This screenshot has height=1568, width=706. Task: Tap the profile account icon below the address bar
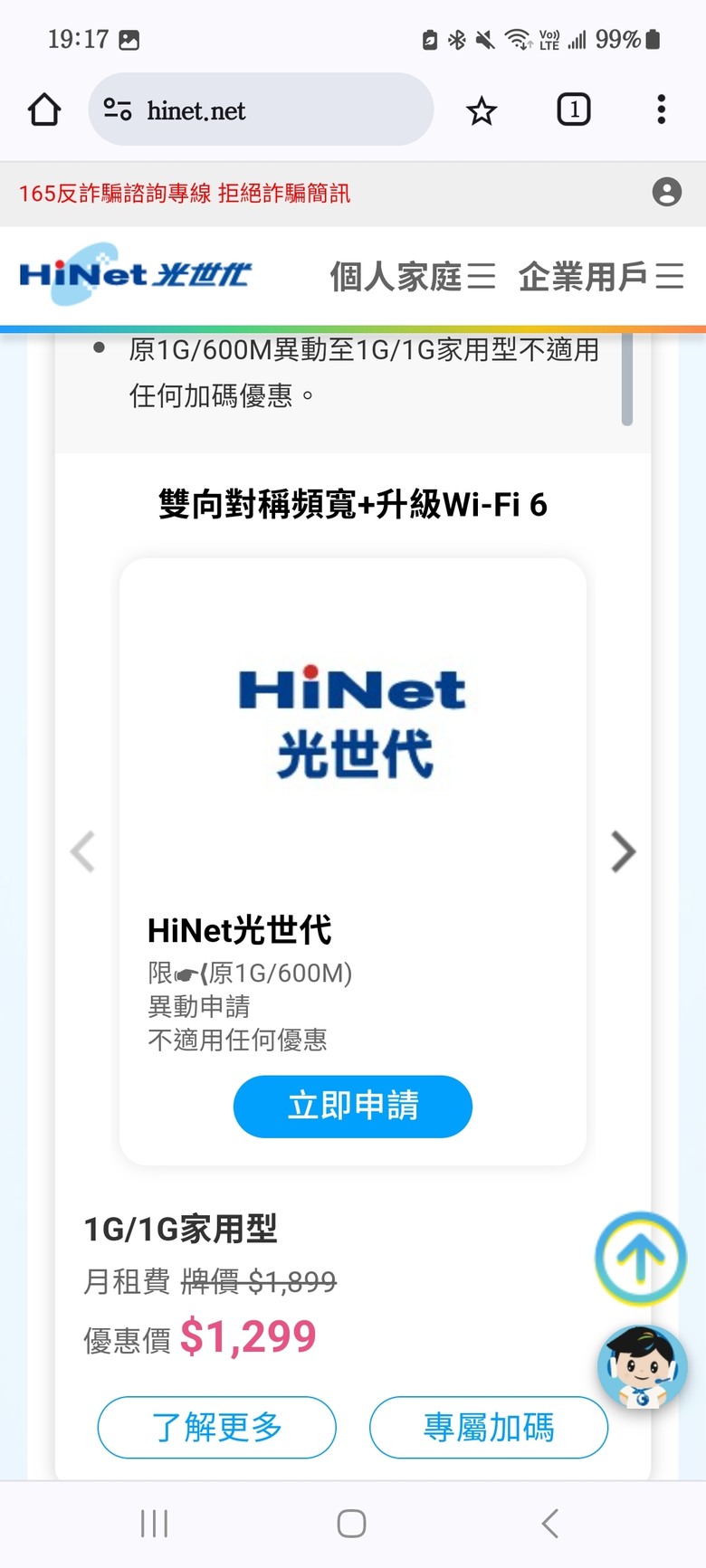pos(667,193)
